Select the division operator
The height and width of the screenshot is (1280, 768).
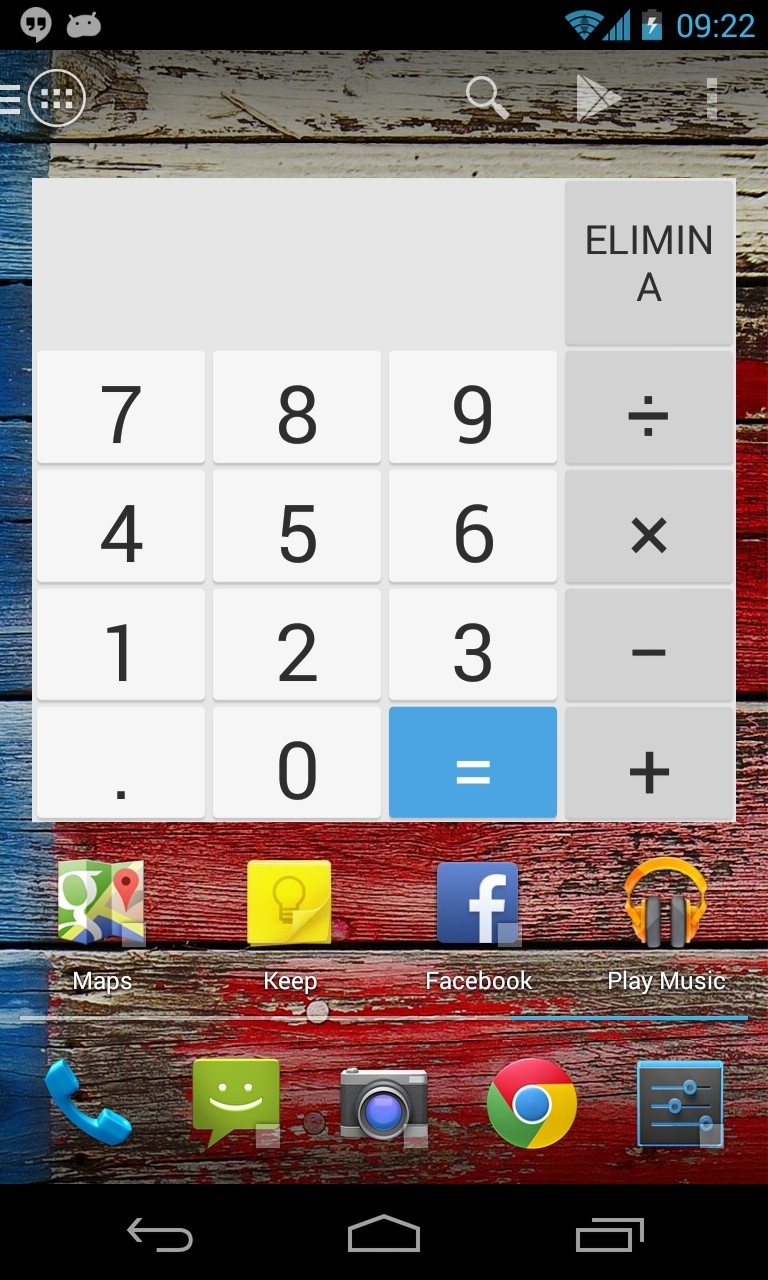coord(649,408)
